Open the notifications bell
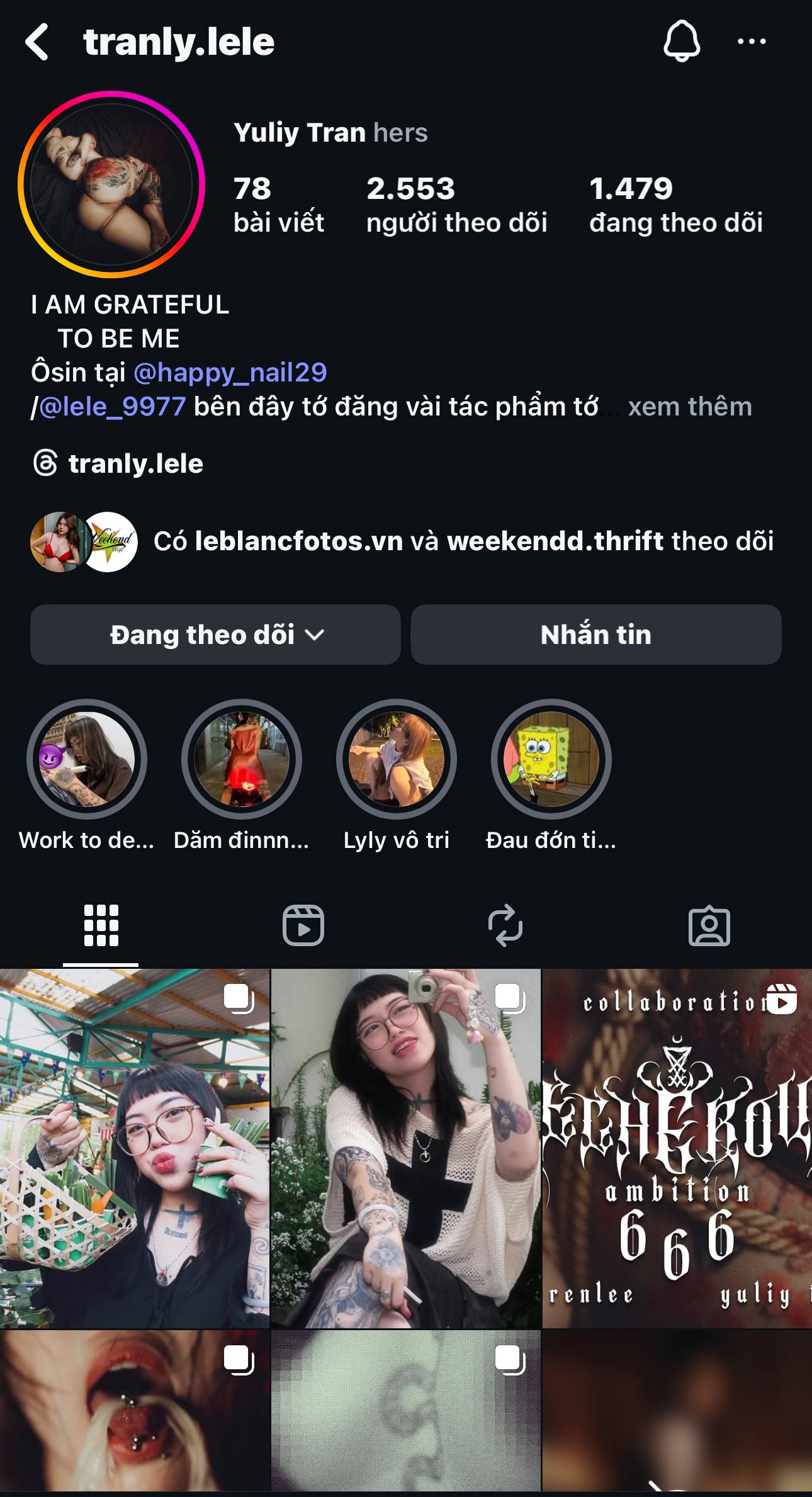Screen dimensions: 812x1497 click(x=682, y=42)
